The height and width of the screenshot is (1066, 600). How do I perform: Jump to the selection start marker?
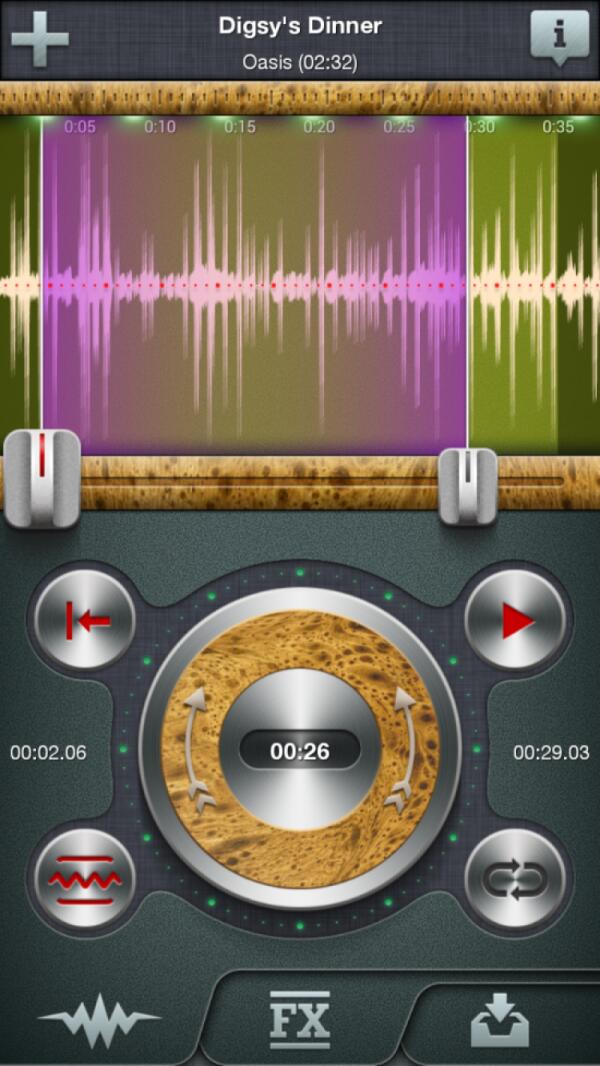(x=85, y=621)
